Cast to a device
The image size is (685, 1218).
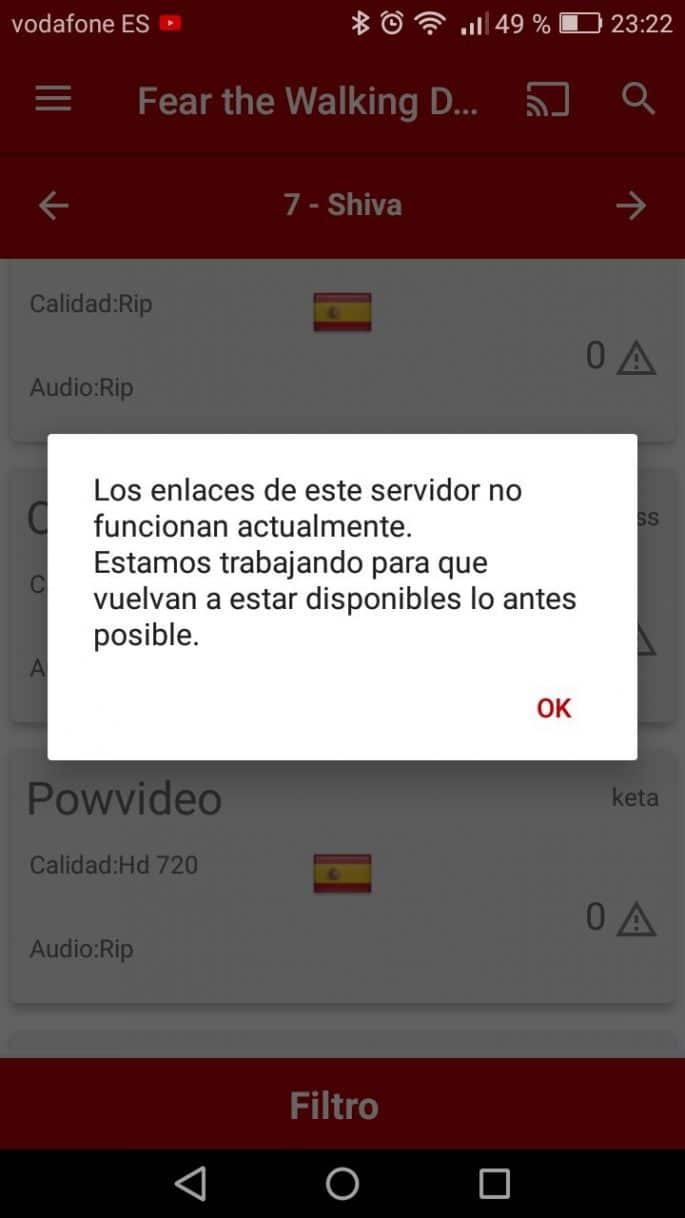[547, 99]
